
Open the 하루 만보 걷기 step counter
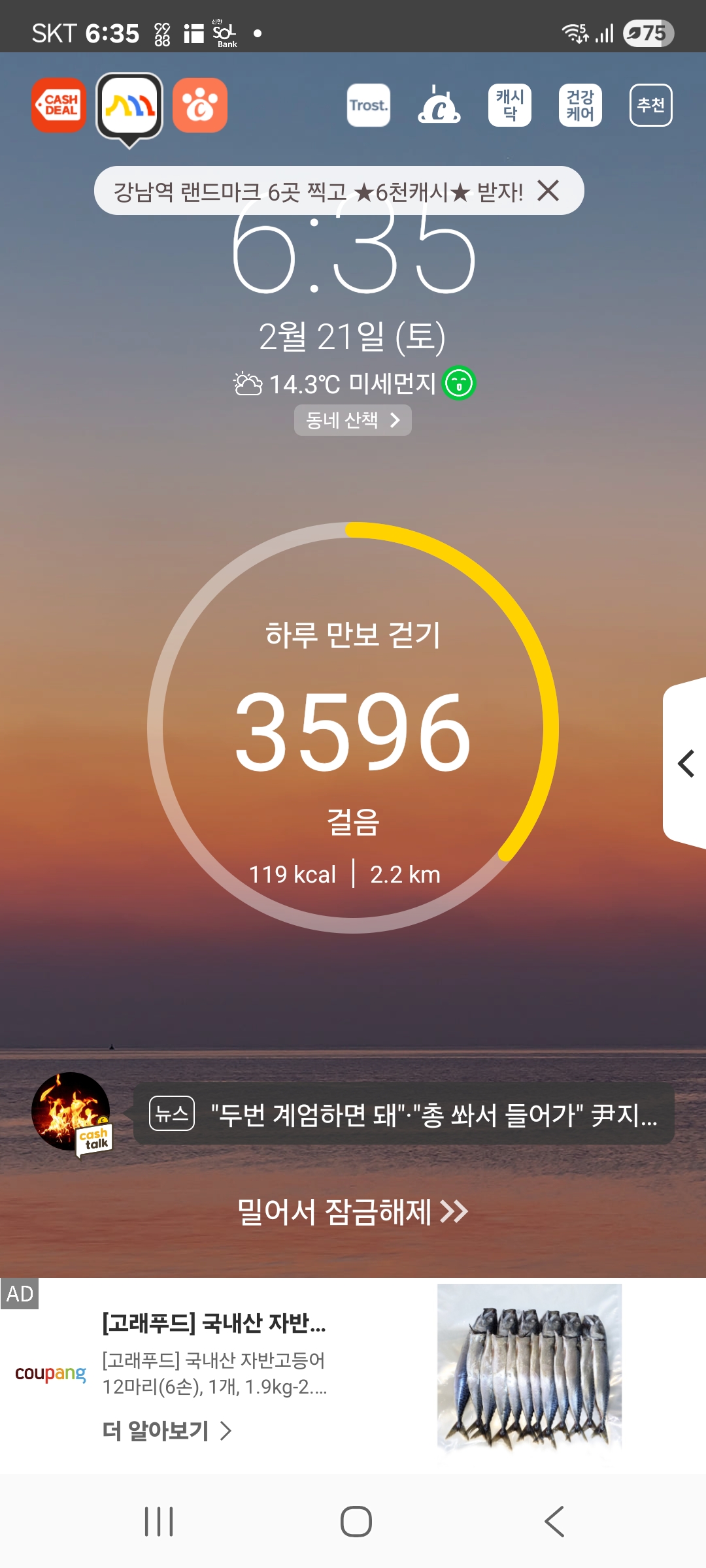(353, 728)
